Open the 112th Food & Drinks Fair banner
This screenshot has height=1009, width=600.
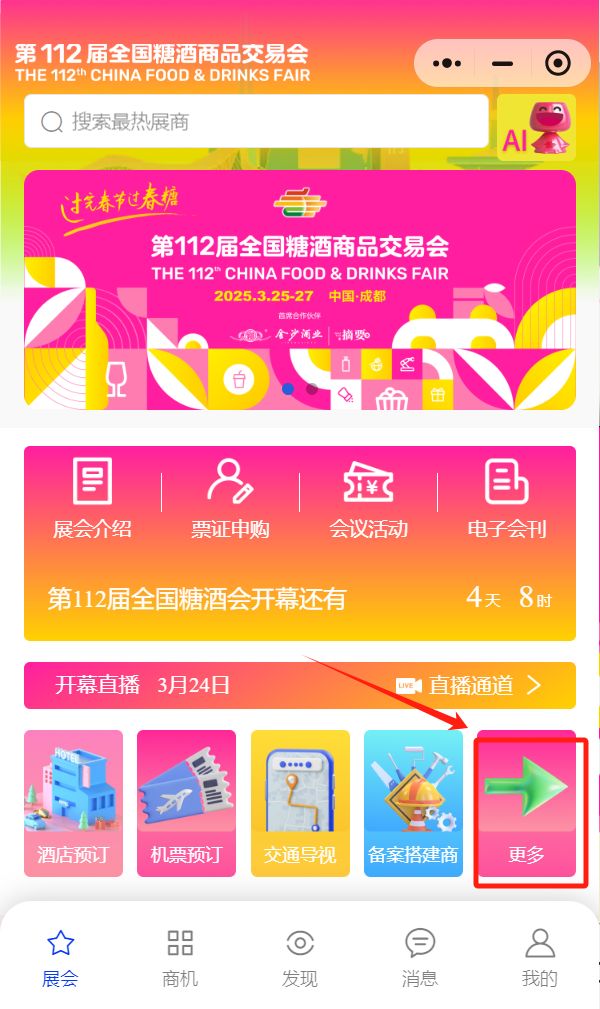pos(300,290)
